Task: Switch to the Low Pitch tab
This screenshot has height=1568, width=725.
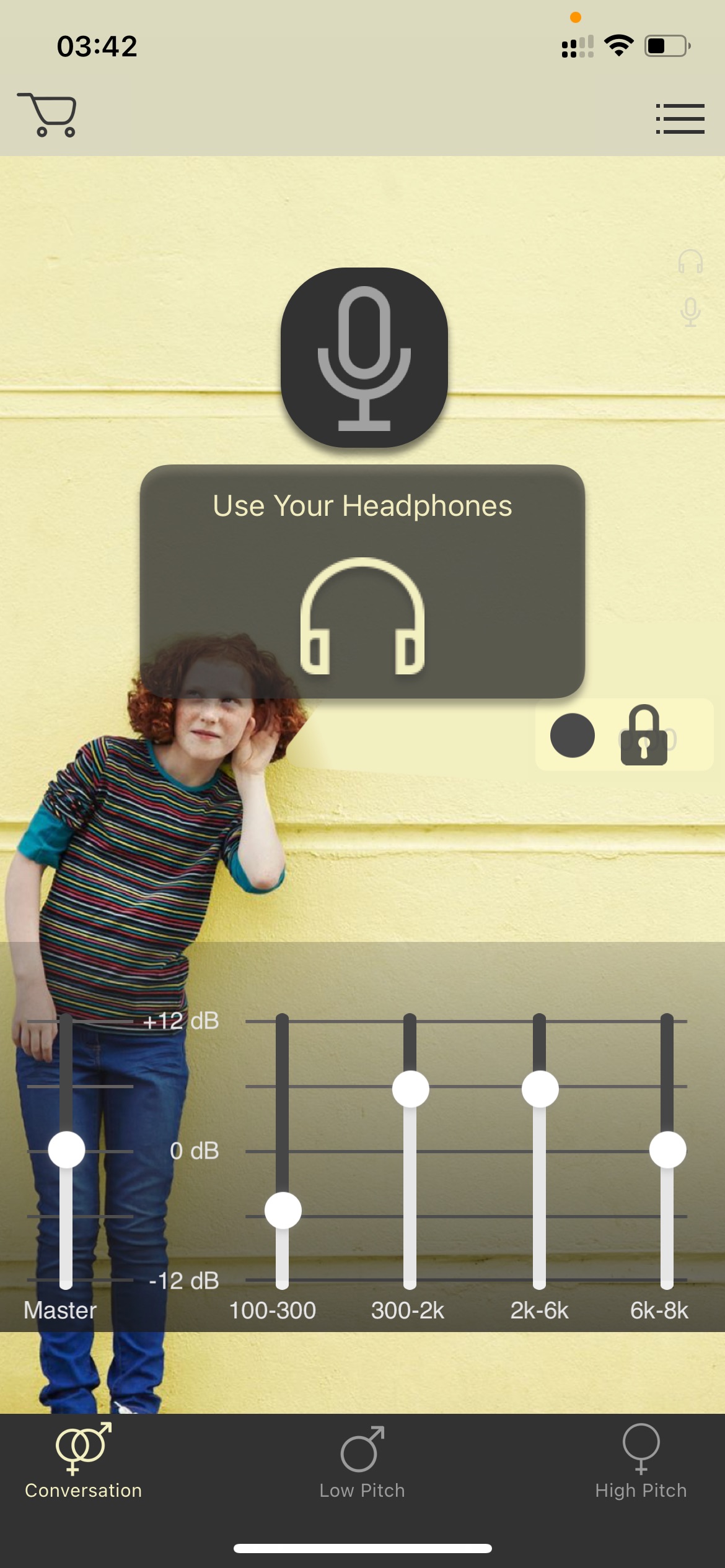Action: click(x=362, y=1461)
